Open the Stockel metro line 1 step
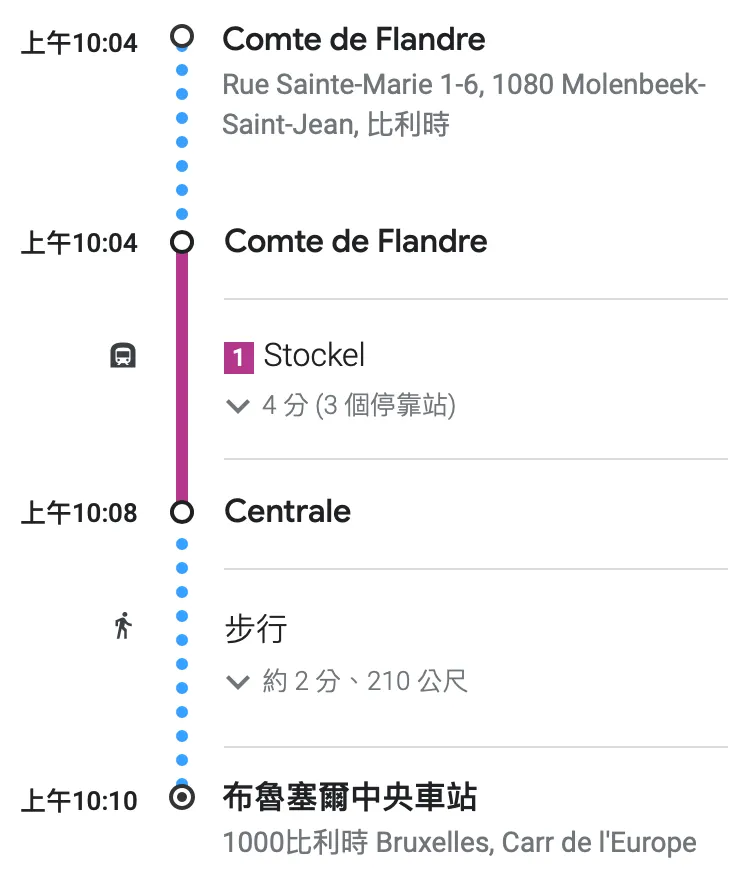738x878 pixels. coord(313,356)
